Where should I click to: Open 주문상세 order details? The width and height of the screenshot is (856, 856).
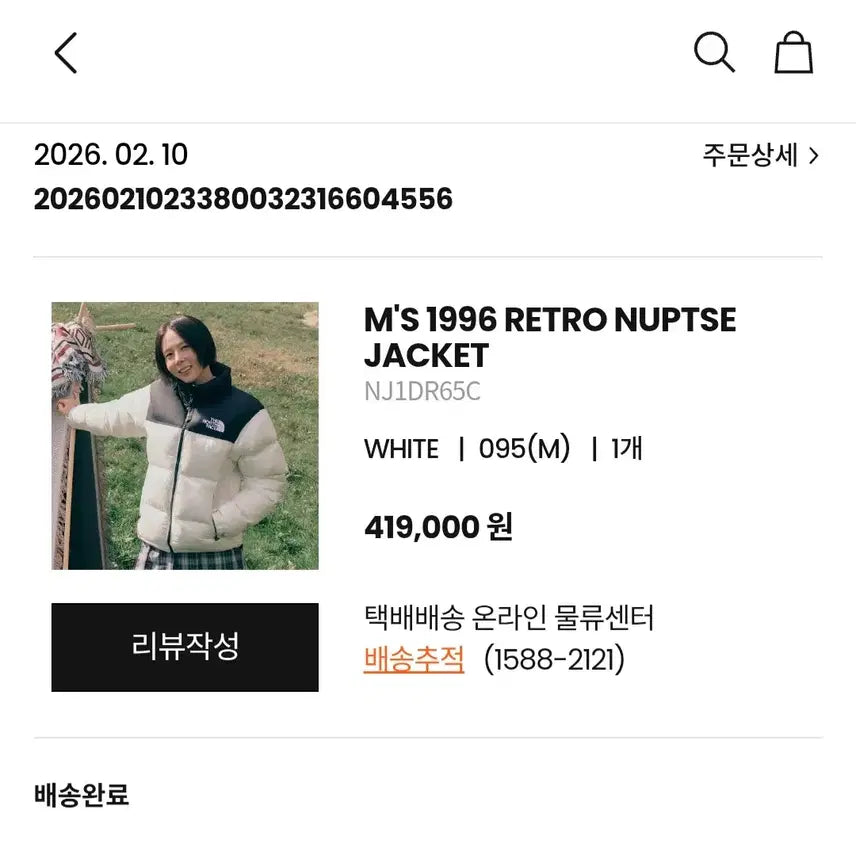click(x=760, y=156)
